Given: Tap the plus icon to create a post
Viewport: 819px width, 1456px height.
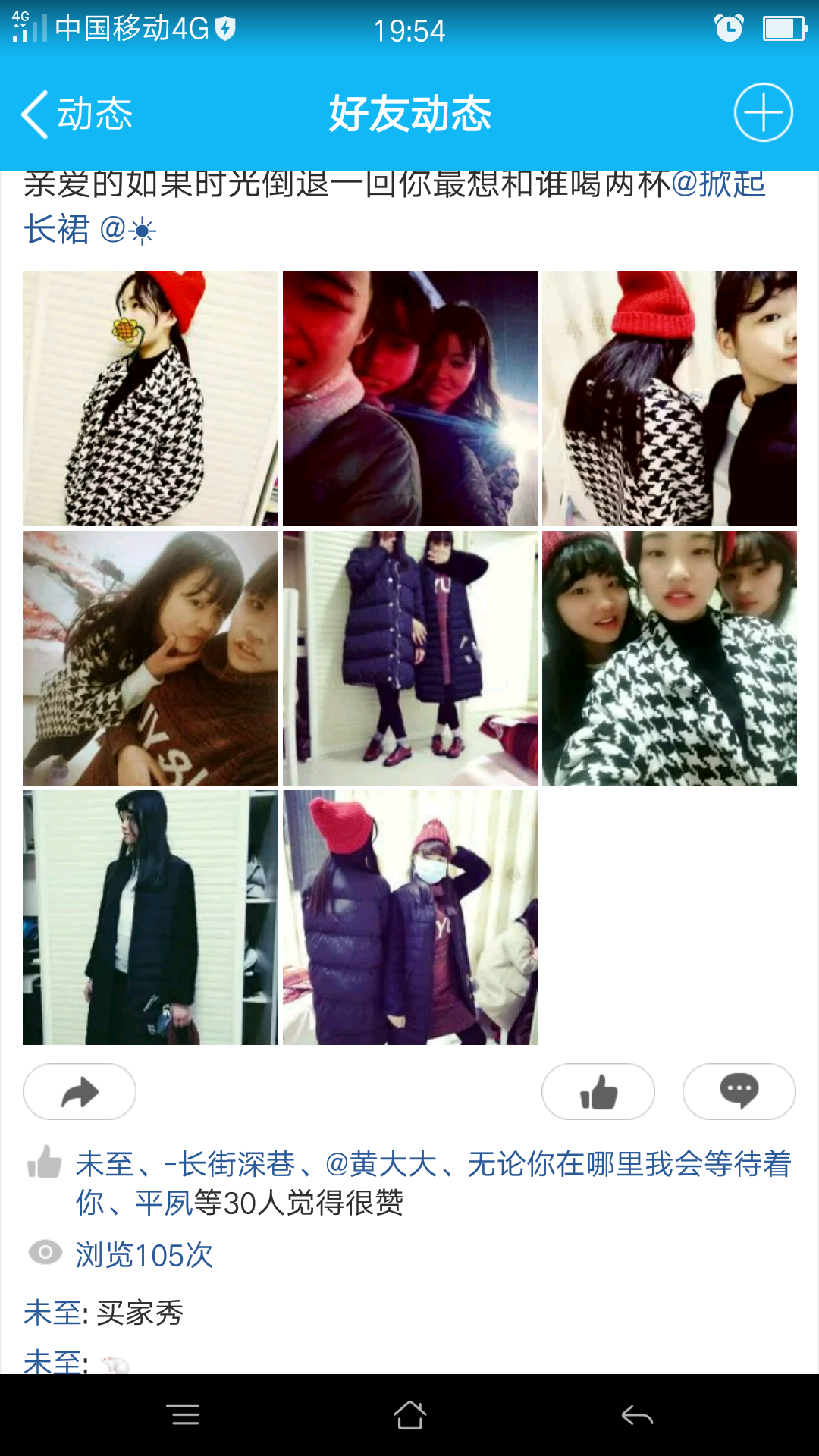Looking at the screenshot, I should point(763,112).
